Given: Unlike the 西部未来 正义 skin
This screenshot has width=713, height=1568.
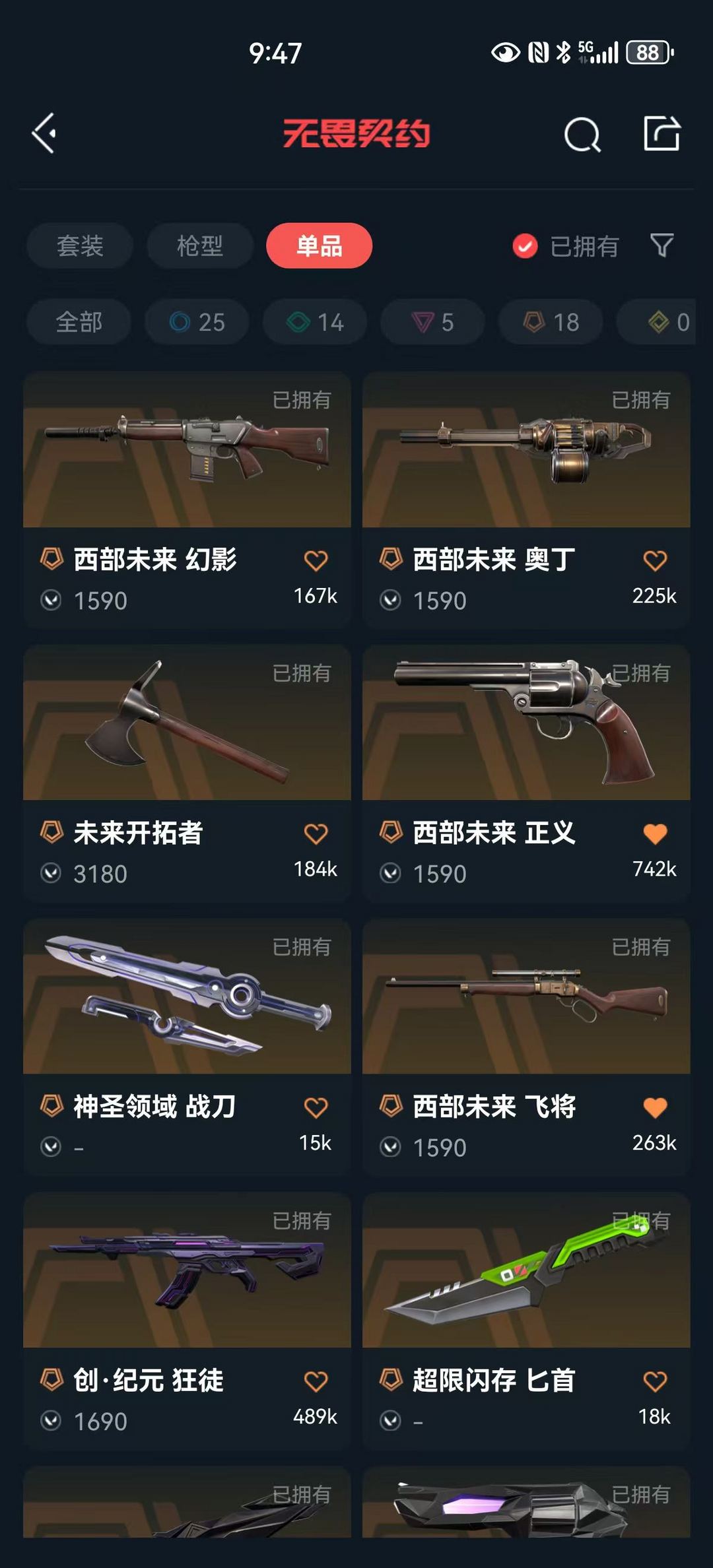Looking at the screenshot, I should coord(655,834).
